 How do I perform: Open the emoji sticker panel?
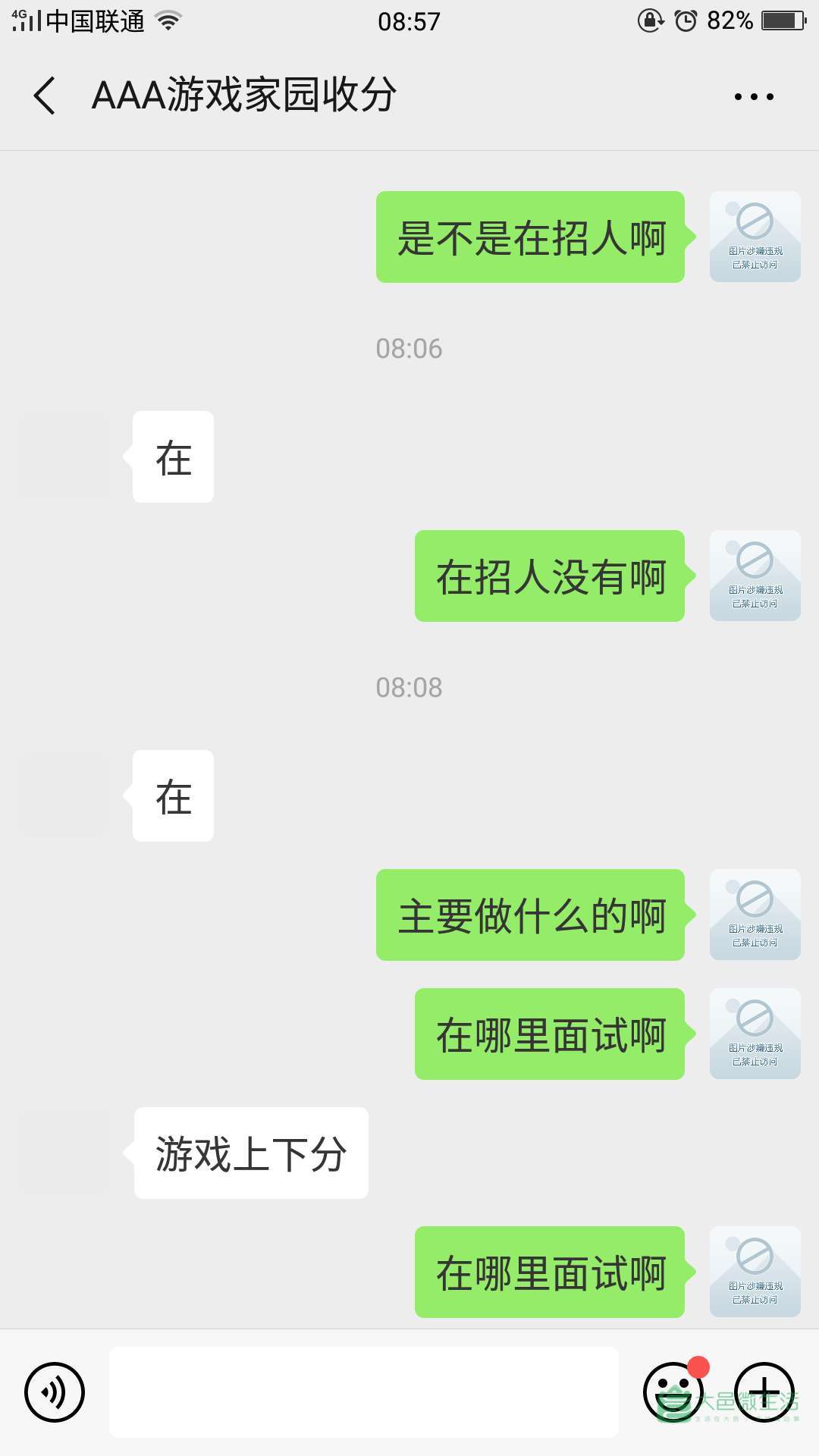pyautogui.click(x=673, y=1392)
